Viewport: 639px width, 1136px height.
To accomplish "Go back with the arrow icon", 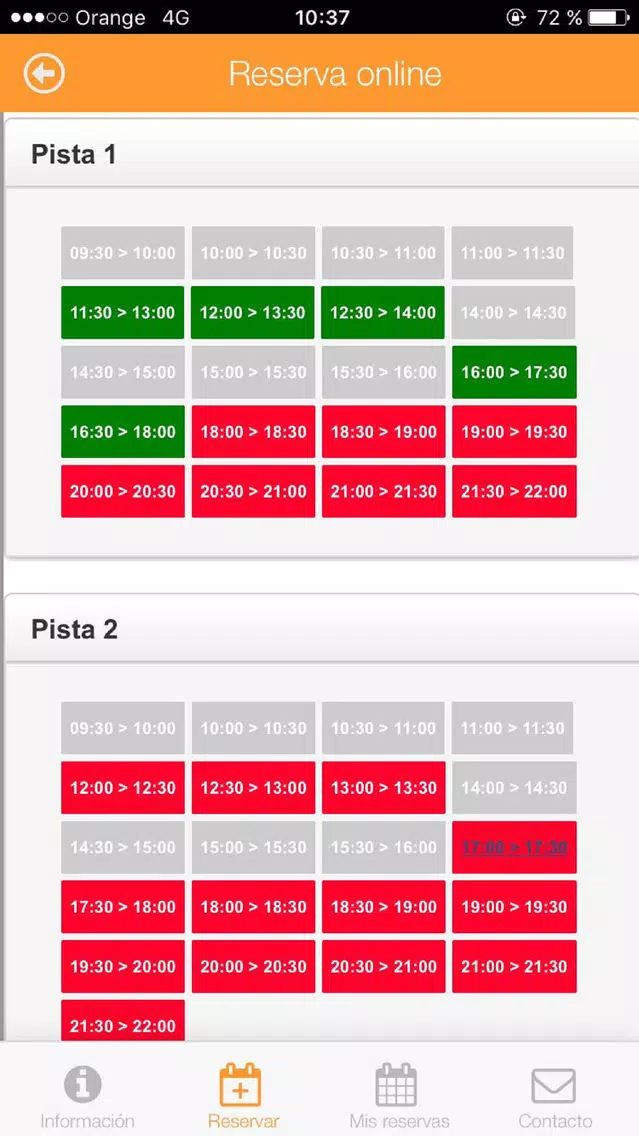I will [x=44, y=73].
